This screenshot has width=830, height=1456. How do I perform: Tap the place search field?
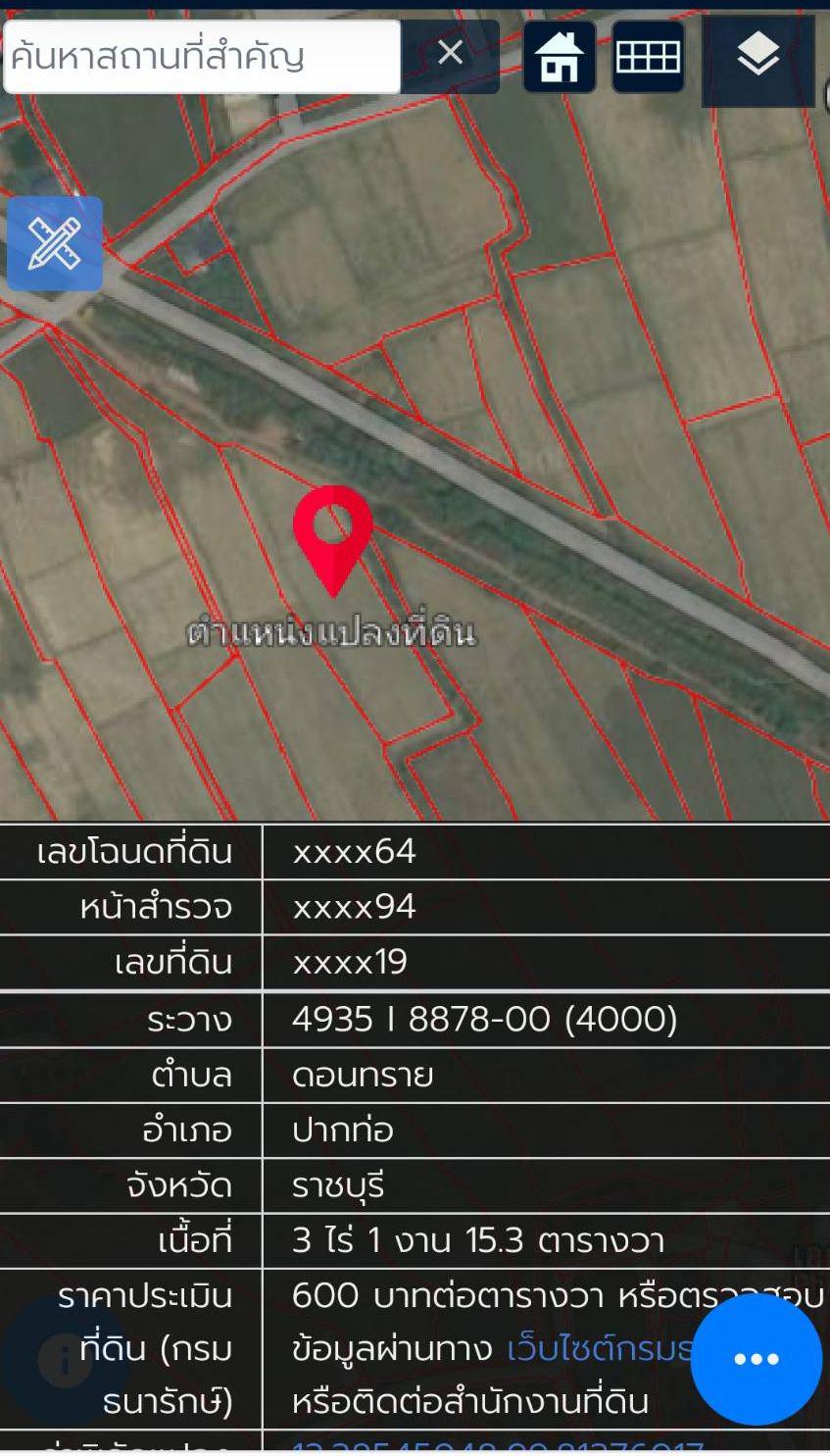(202, 57)
